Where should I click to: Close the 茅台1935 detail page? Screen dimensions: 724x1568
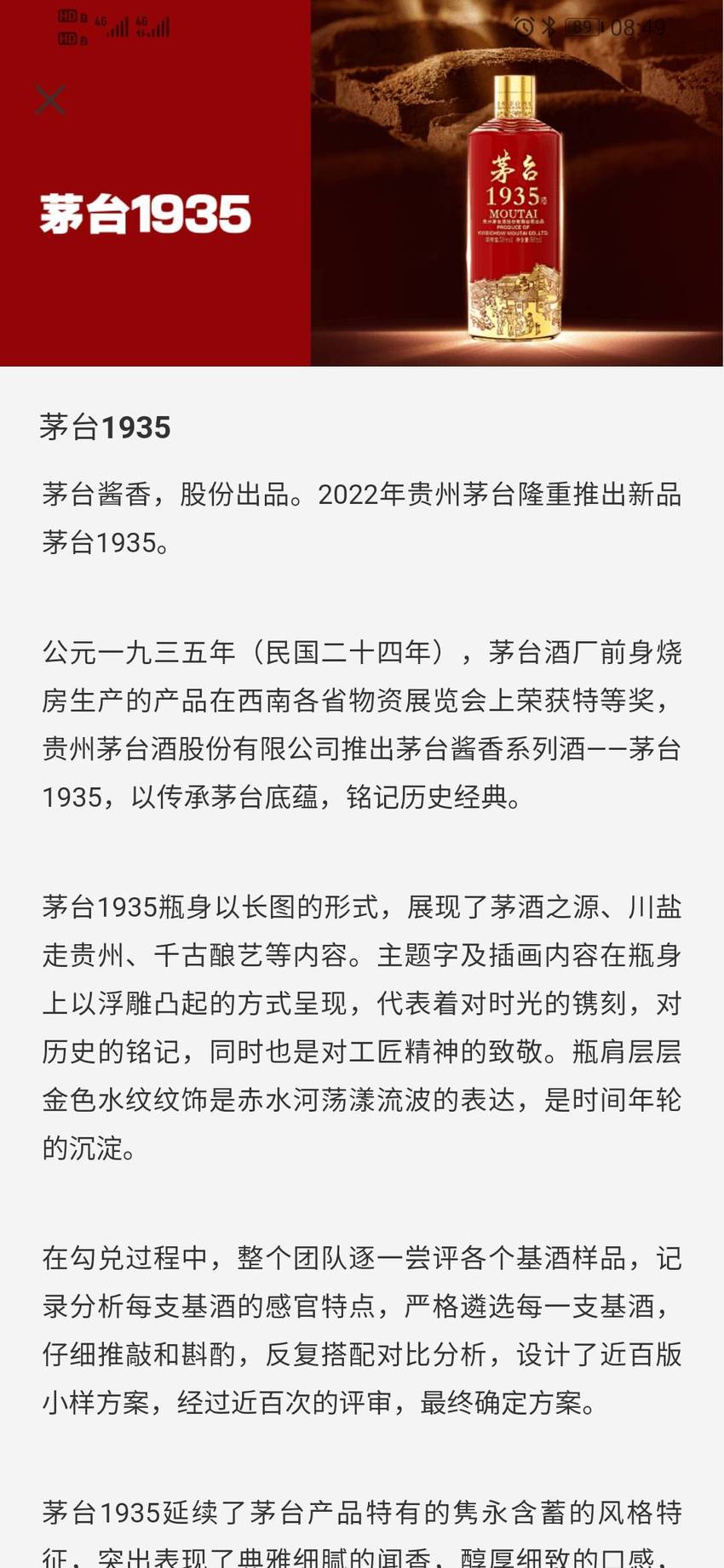50,100
